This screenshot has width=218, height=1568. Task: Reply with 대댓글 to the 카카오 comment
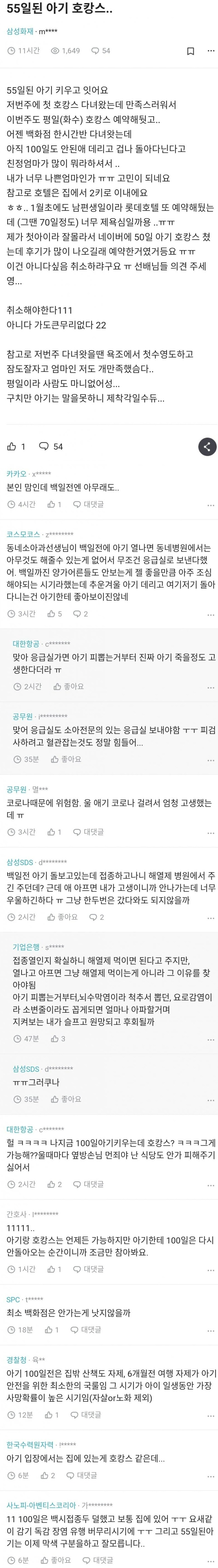pyautogui.click(x=89, y=505)
